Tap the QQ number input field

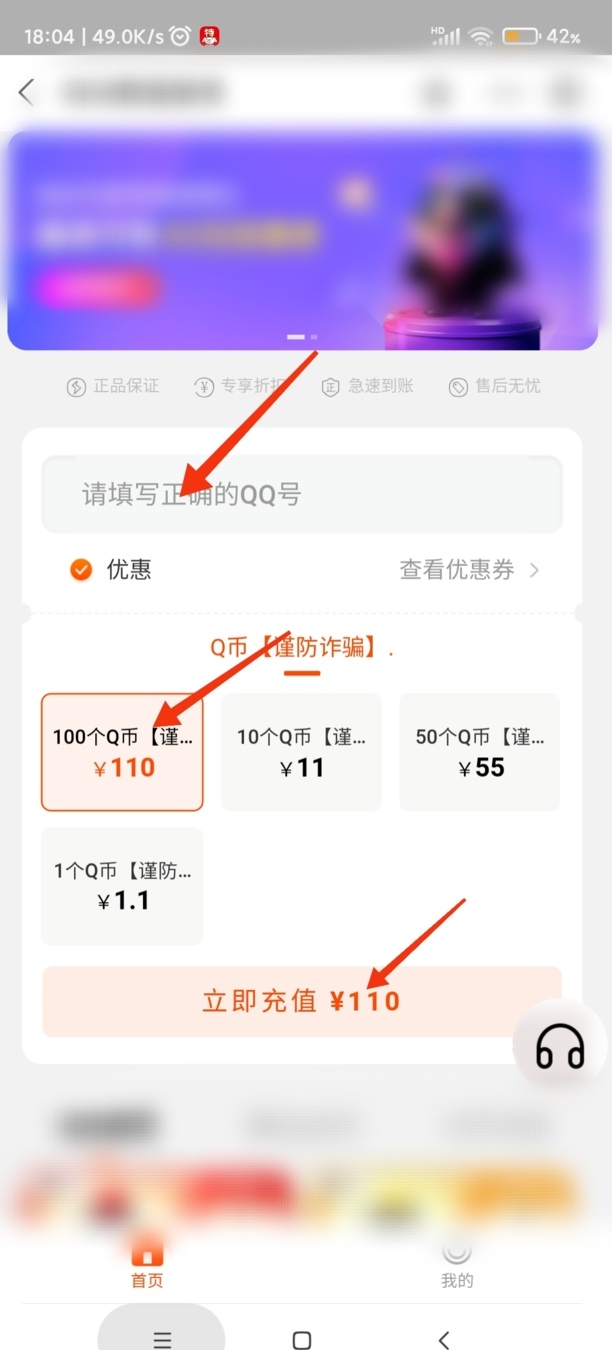pos(302,494)
